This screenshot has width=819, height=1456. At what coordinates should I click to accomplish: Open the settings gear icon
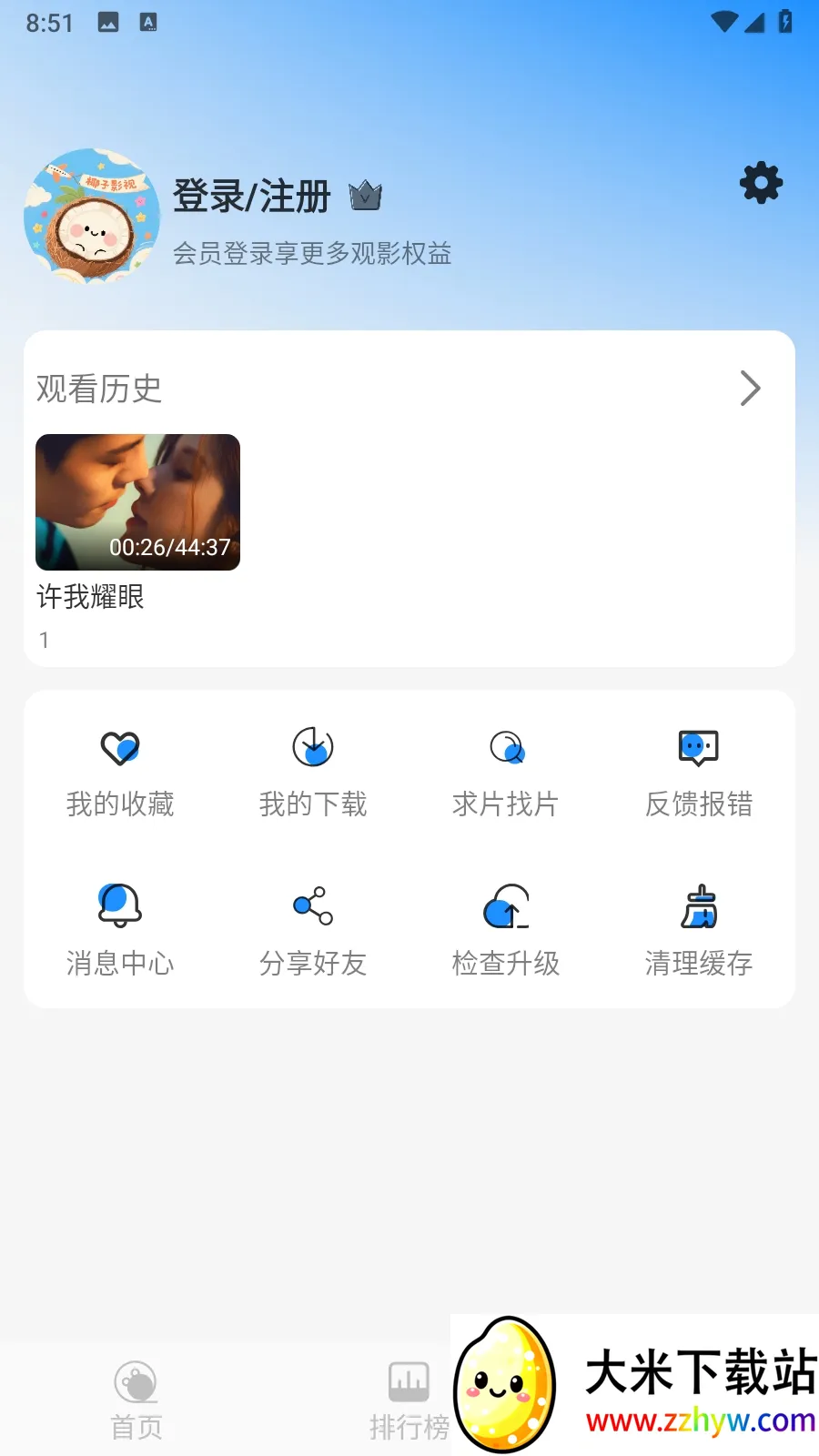pyautogui.click(x=761, y=182)
